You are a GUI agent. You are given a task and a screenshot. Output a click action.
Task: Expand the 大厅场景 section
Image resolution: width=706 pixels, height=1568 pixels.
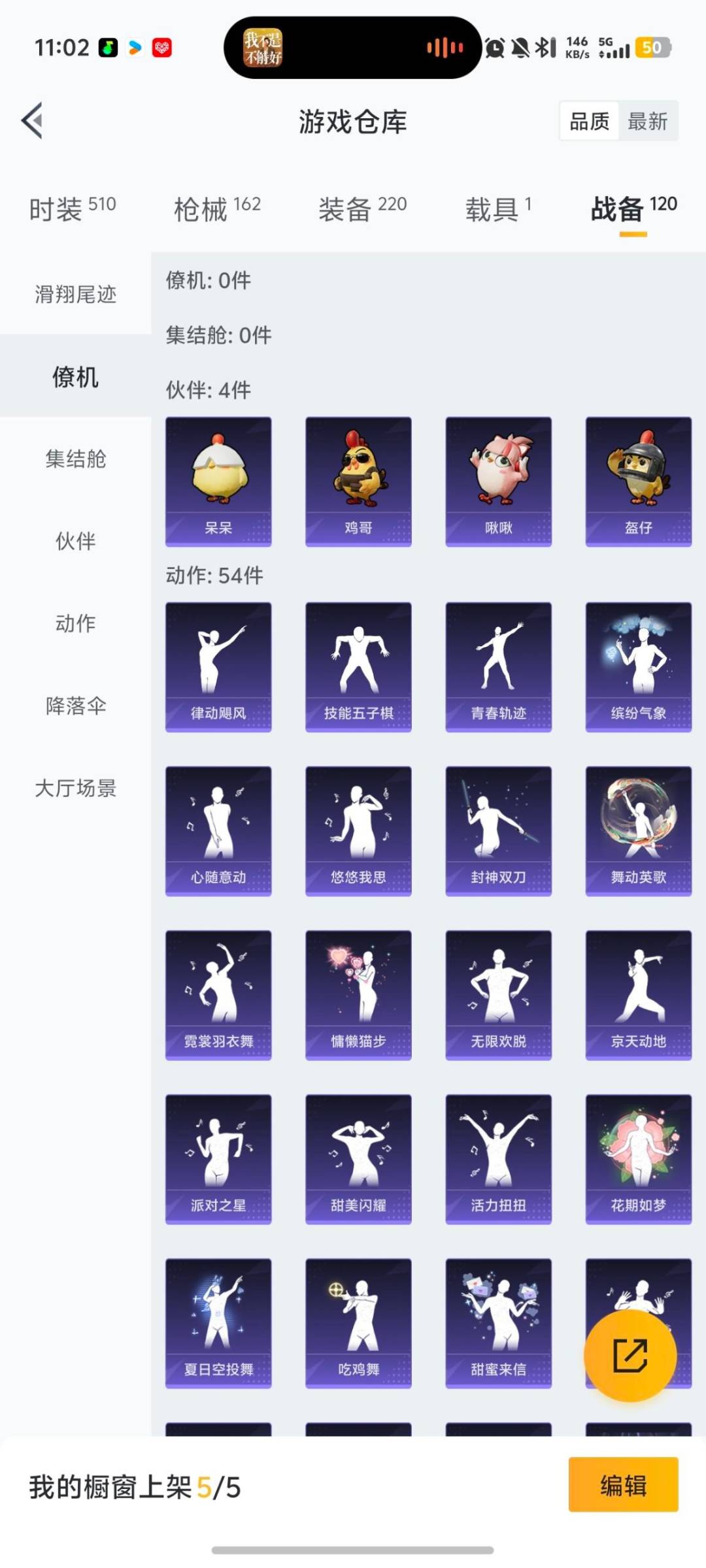74,789
